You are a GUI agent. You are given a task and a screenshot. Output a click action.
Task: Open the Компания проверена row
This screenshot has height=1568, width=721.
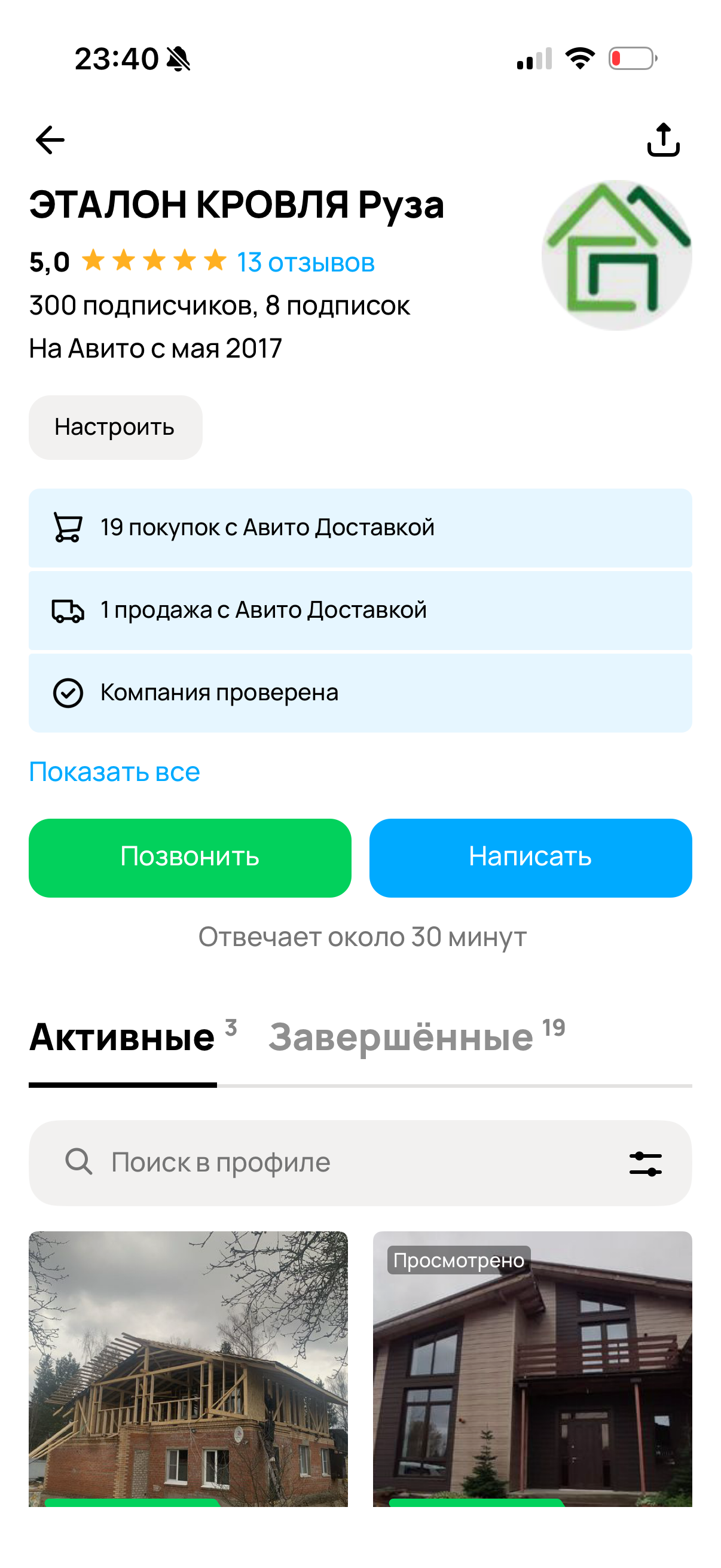360,693
